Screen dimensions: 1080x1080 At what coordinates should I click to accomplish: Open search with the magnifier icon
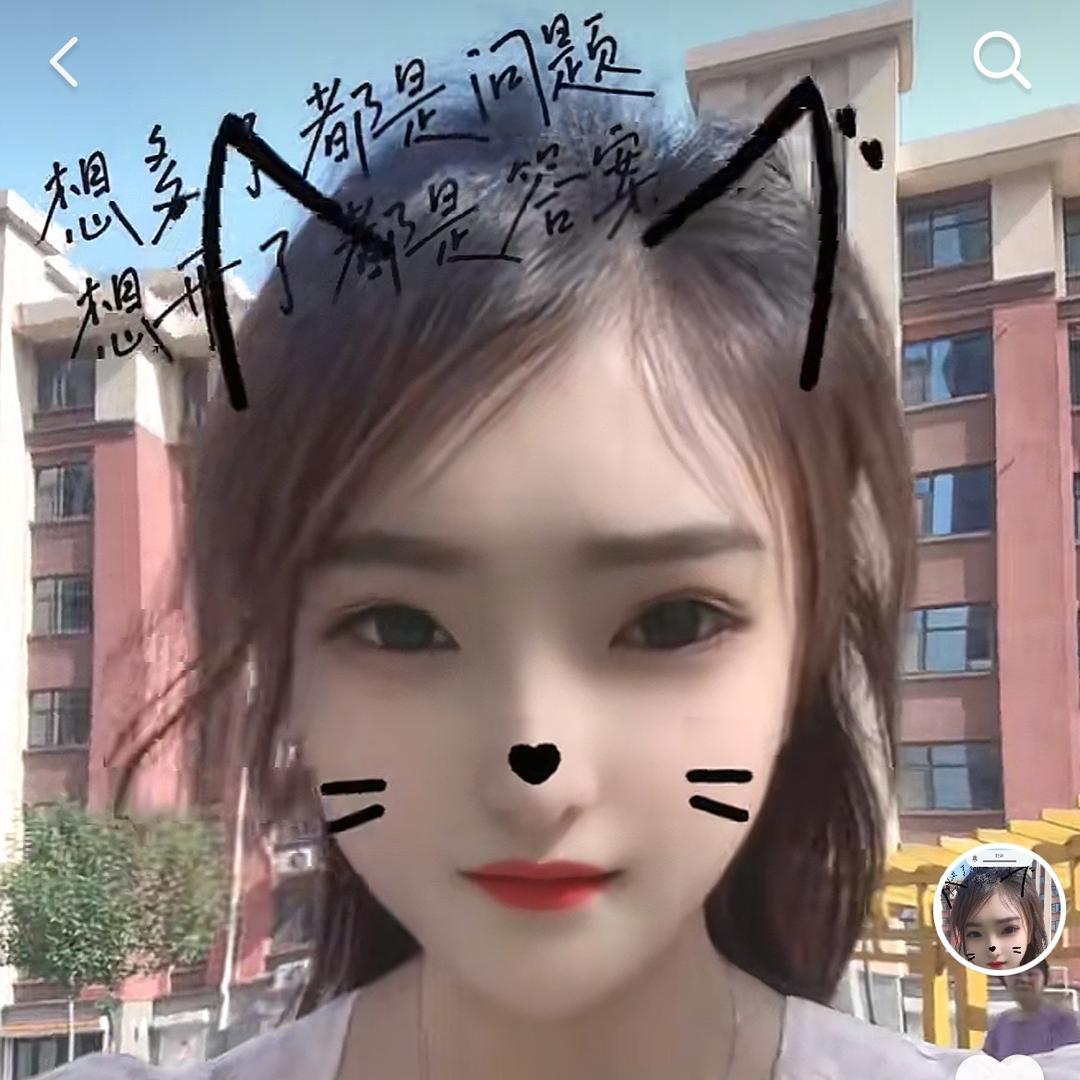point(1001,61)
